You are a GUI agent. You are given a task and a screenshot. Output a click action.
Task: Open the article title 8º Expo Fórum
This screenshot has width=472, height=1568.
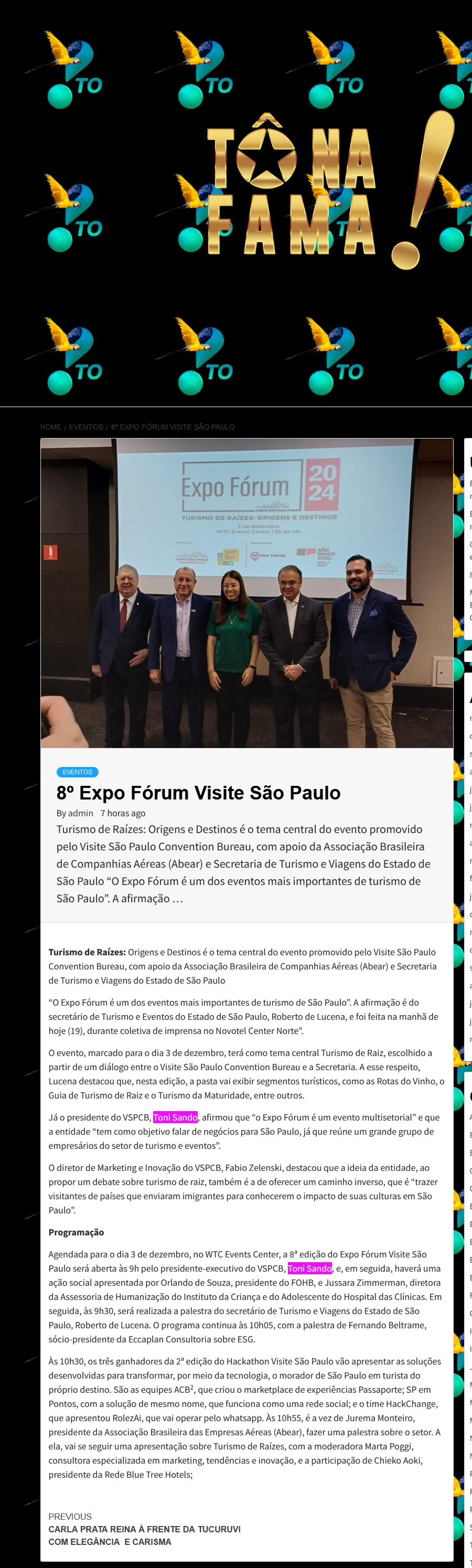[x=198, y=793]
